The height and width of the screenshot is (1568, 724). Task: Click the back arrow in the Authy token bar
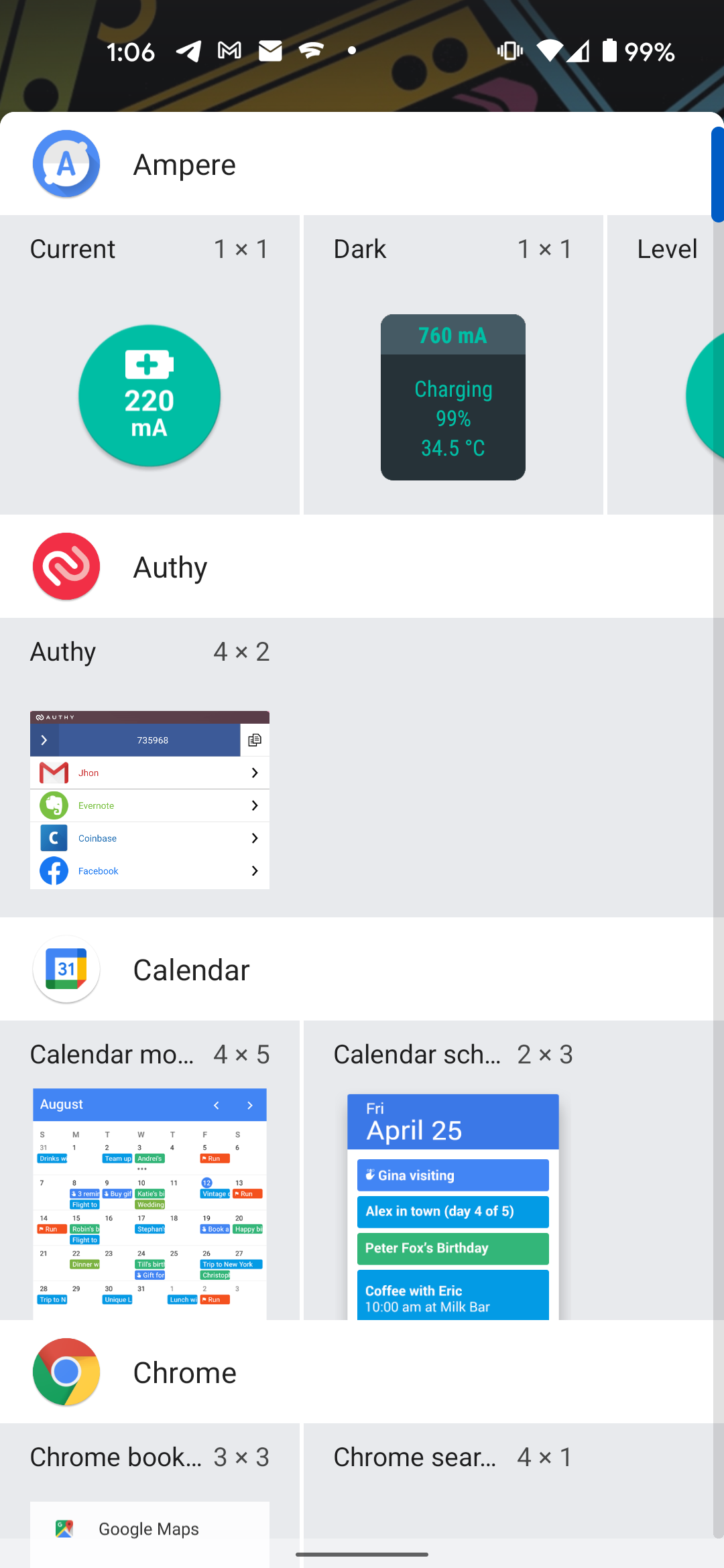pyautogui.click(x=44, y=740)
